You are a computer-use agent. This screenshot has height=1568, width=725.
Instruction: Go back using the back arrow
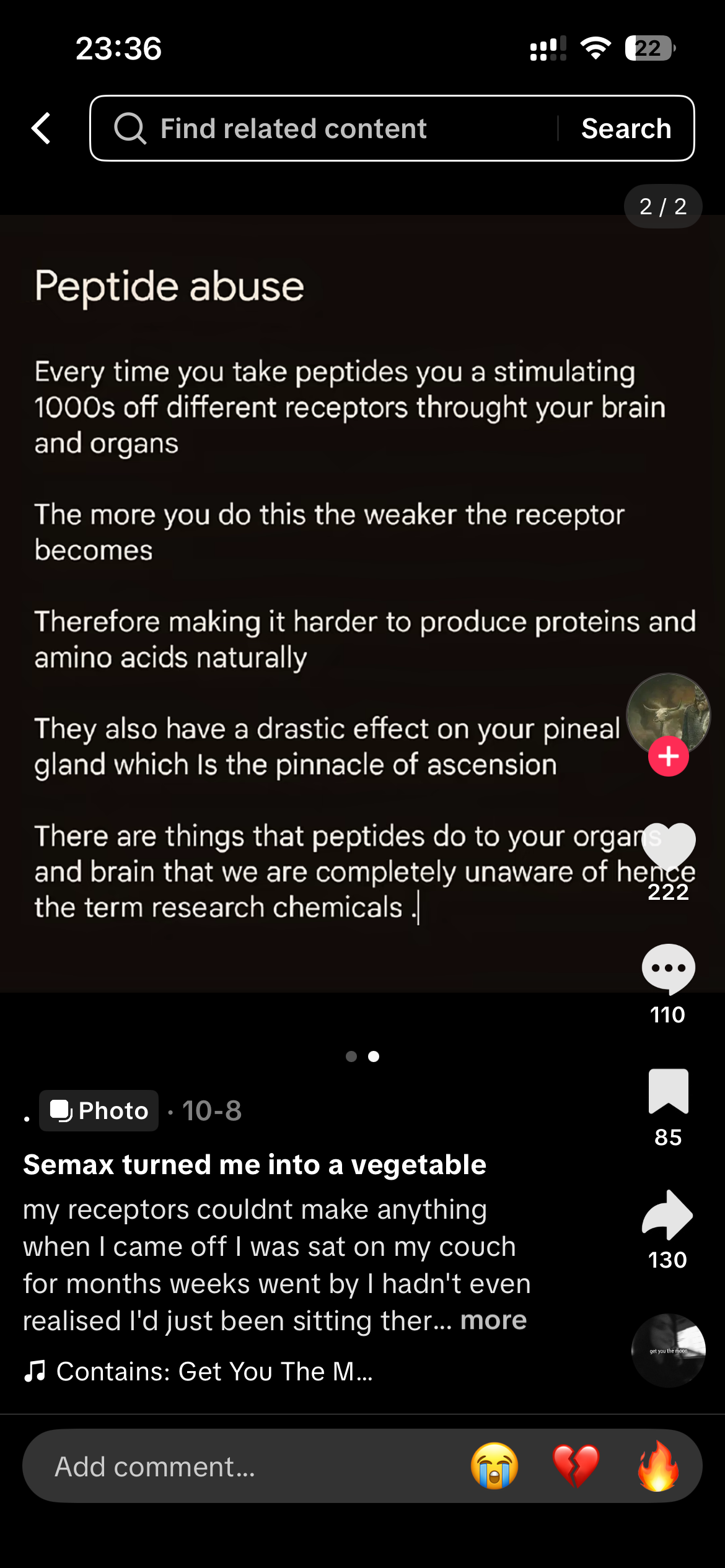click(x=41, y=128)
